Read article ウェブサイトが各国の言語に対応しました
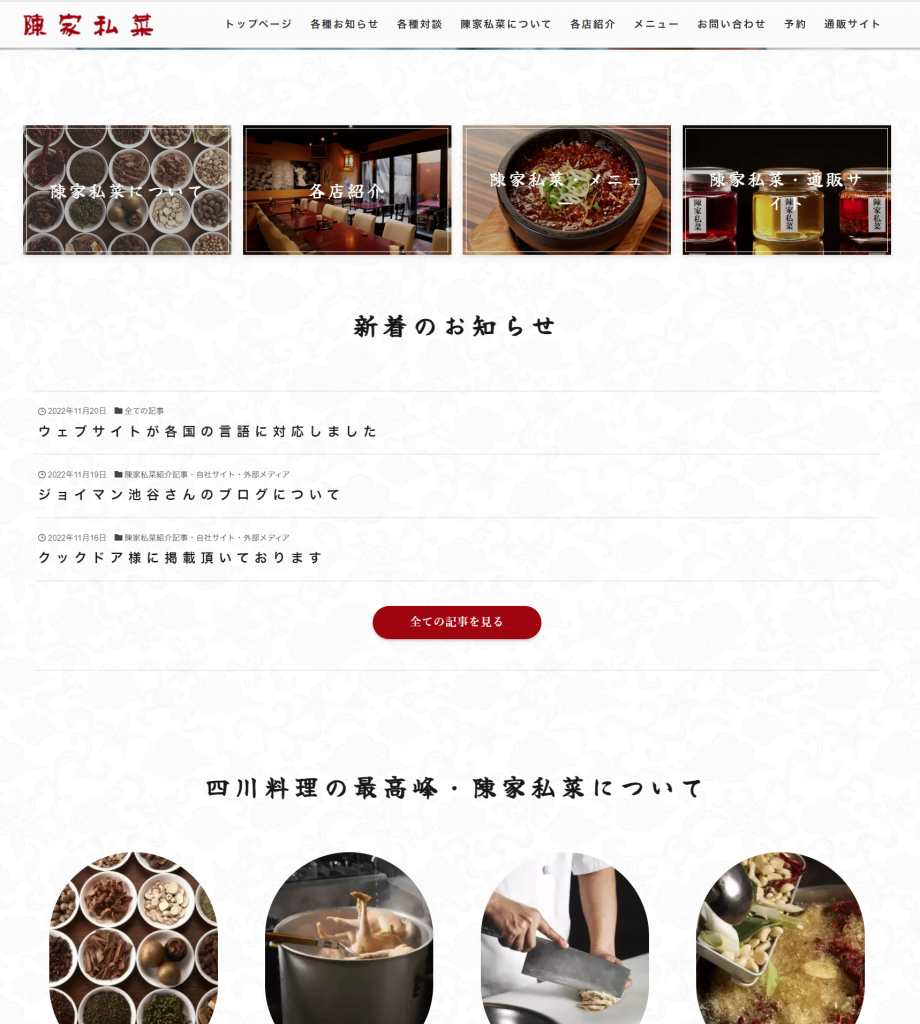This screenshot has width=920, height=1024. tap(208, 431)
